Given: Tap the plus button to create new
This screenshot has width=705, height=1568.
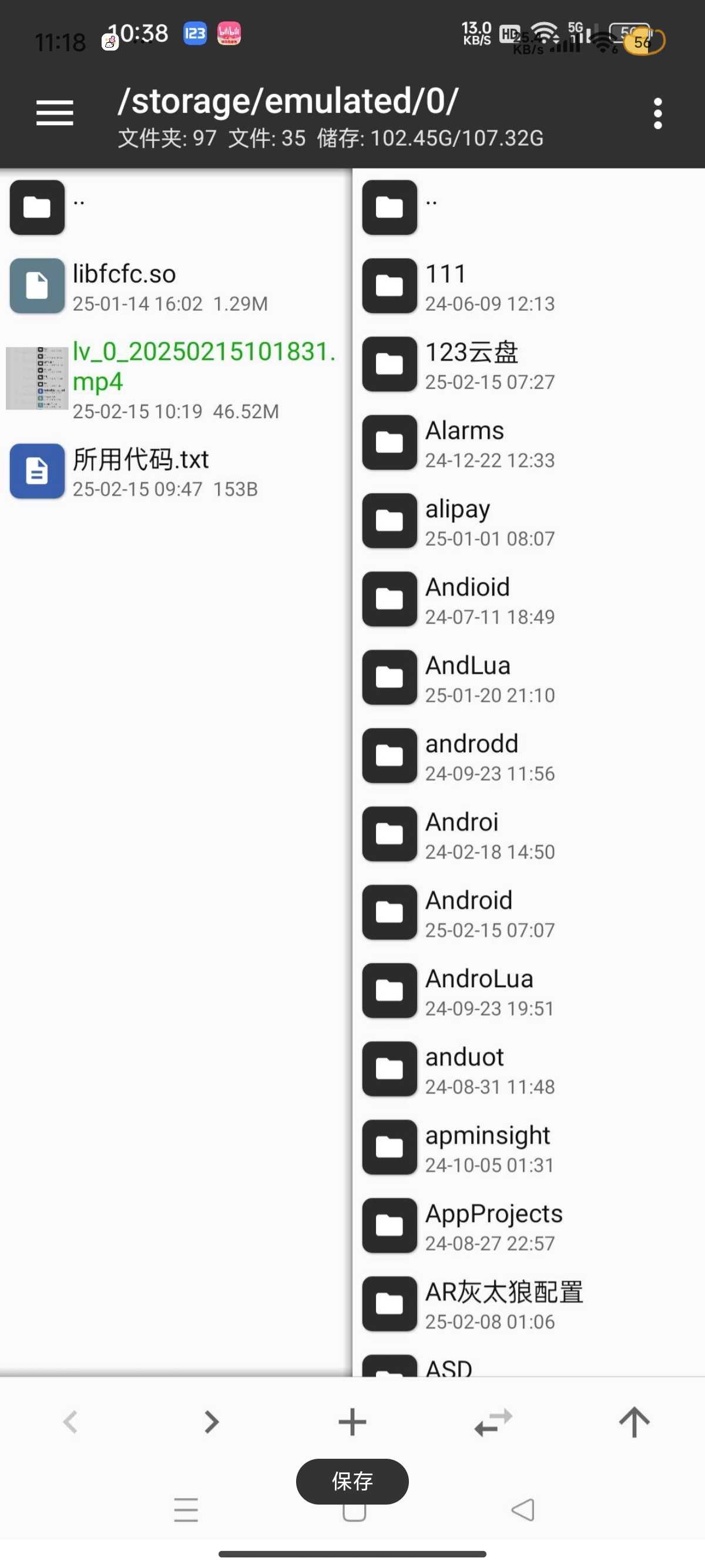Looking at the screenshot, I should click(x=352, y=1422).
